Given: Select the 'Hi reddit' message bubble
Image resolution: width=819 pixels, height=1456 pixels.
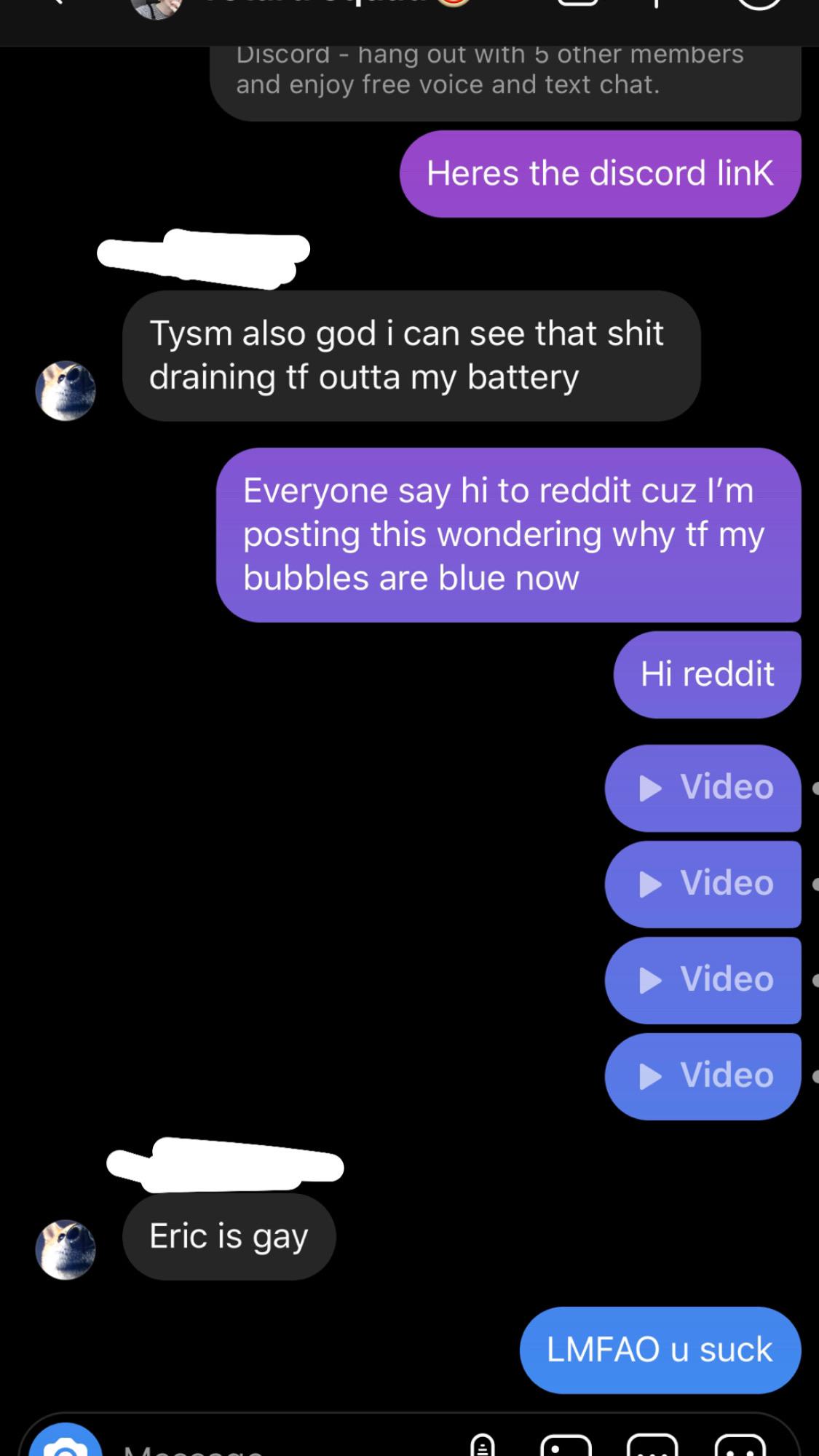Looking at the screenshot, I should tap(707, 673).
